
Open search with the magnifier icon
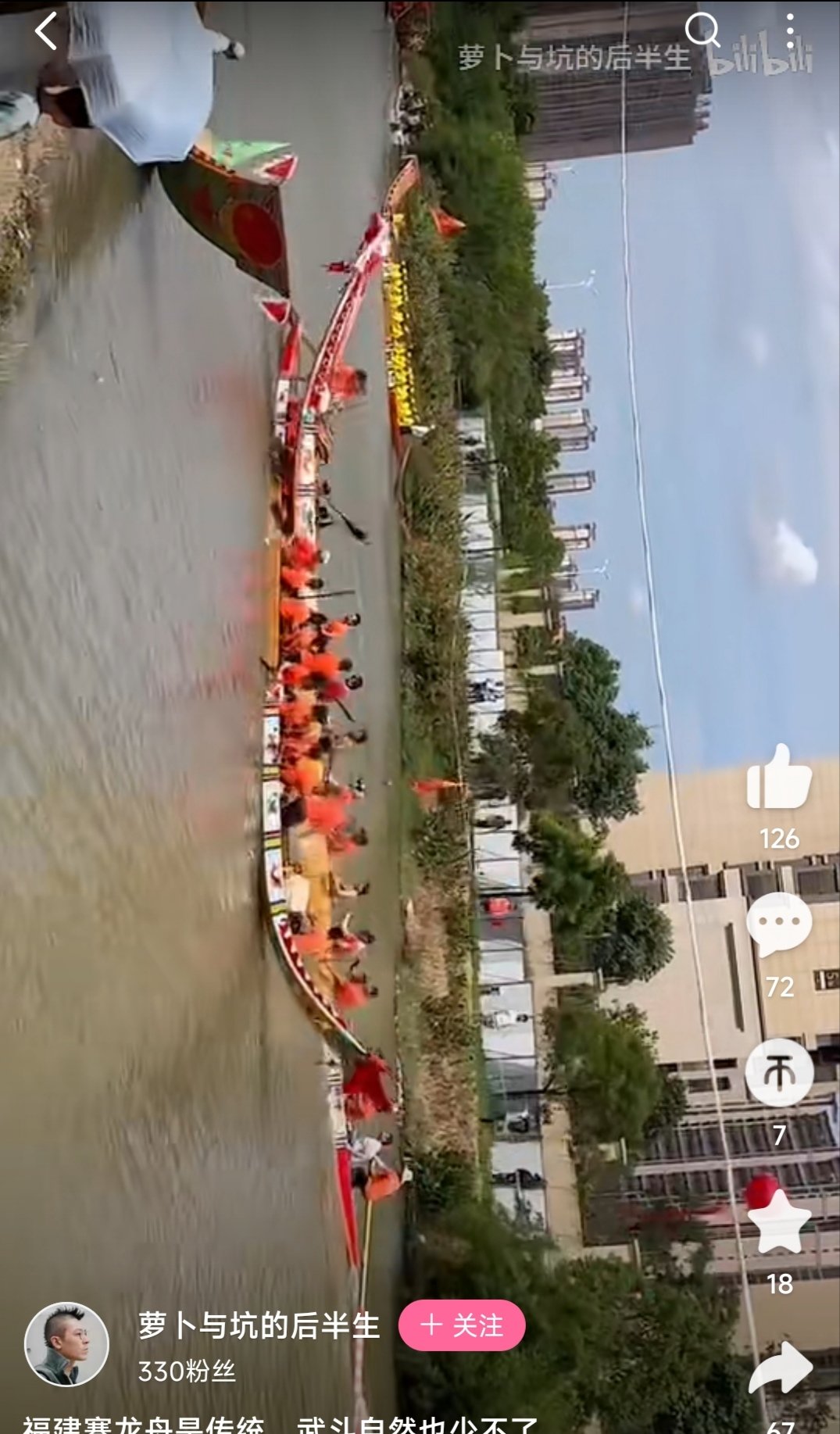tap(701, 31)
